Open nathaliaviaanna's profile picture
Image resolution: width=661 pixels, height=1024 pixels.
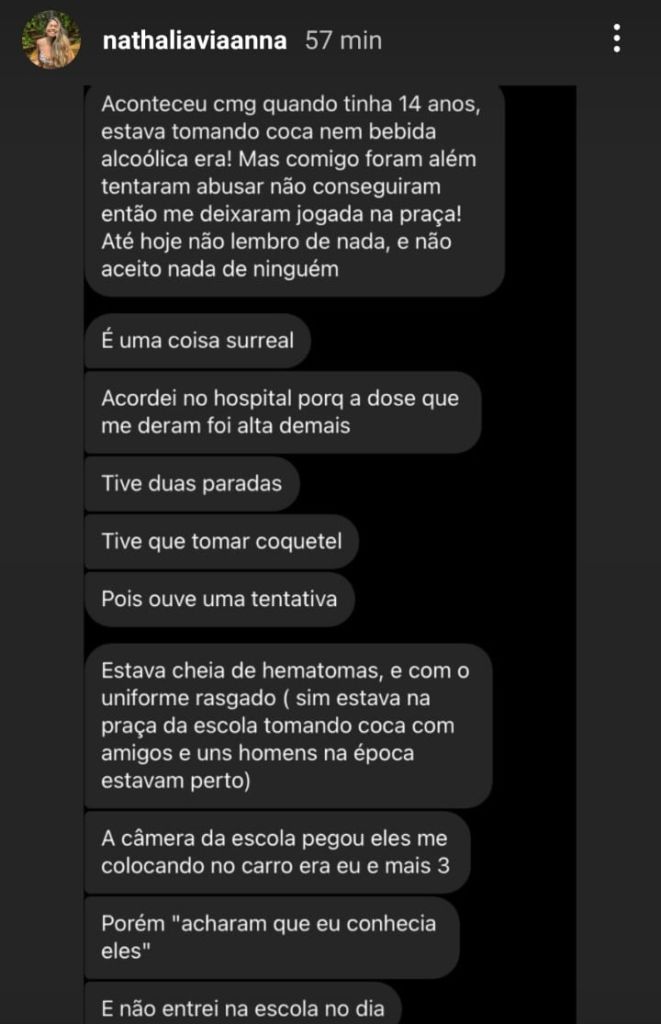(x=52, y=40)
